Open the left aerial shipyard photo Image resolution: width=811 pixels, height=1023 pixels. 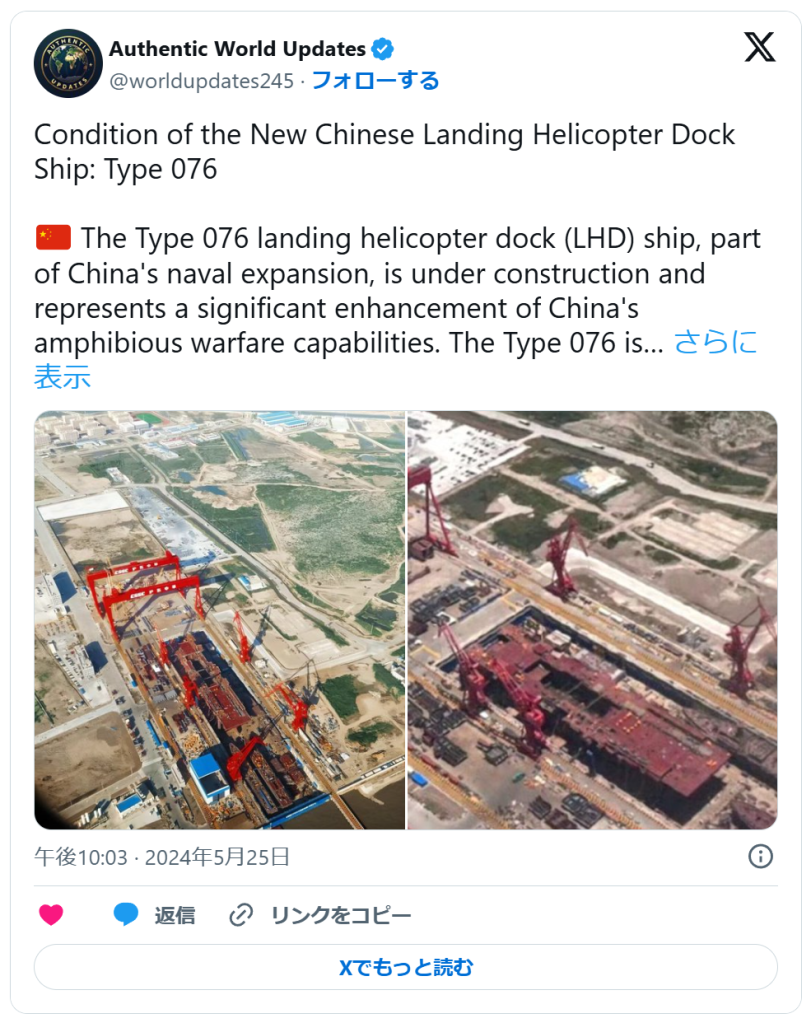click(219, 620)
